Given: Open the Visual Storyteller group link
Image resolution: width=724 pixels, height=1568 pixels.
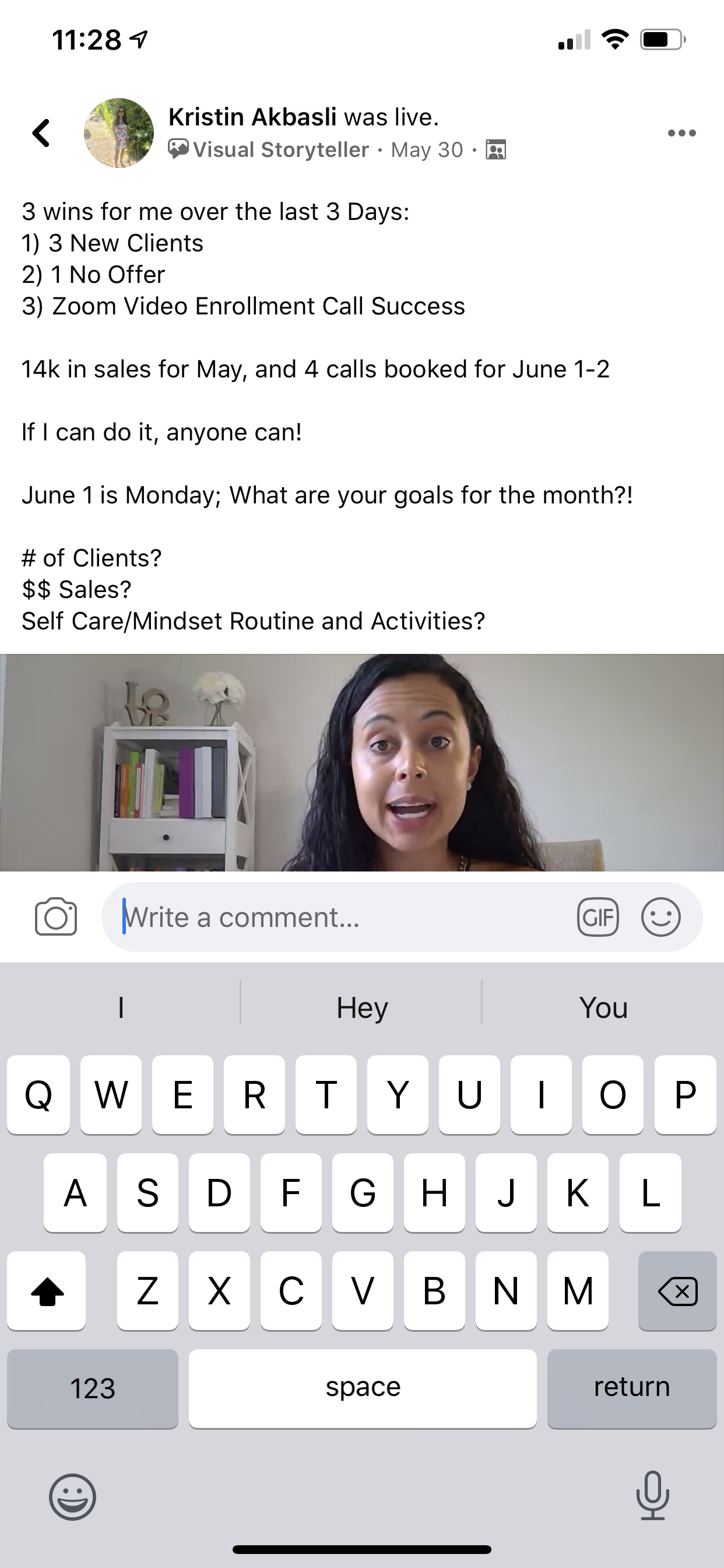Looking at the screenshot, I should pyautogui.click(x=280, y=150).
